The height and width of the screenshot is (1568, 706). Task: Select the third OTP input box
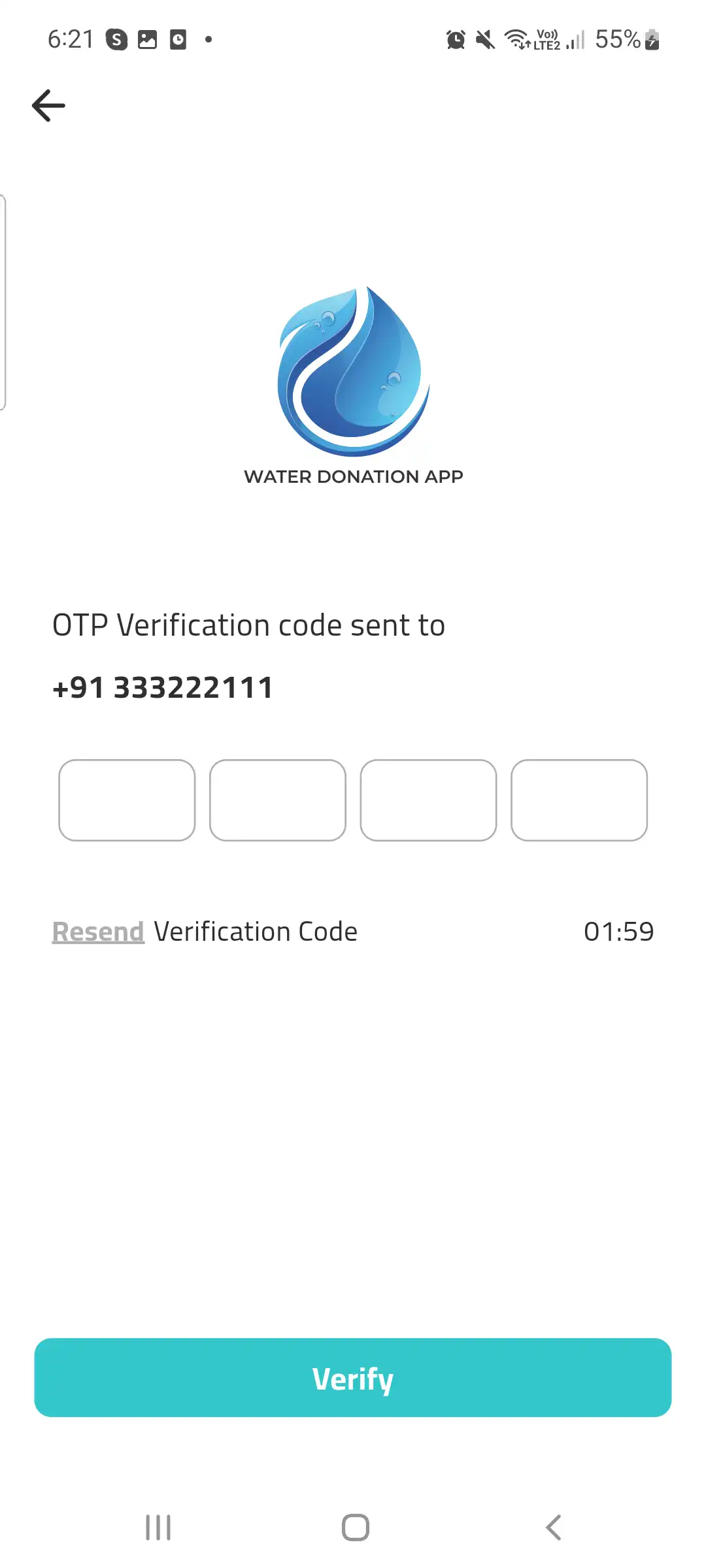[x=428, y=800]
